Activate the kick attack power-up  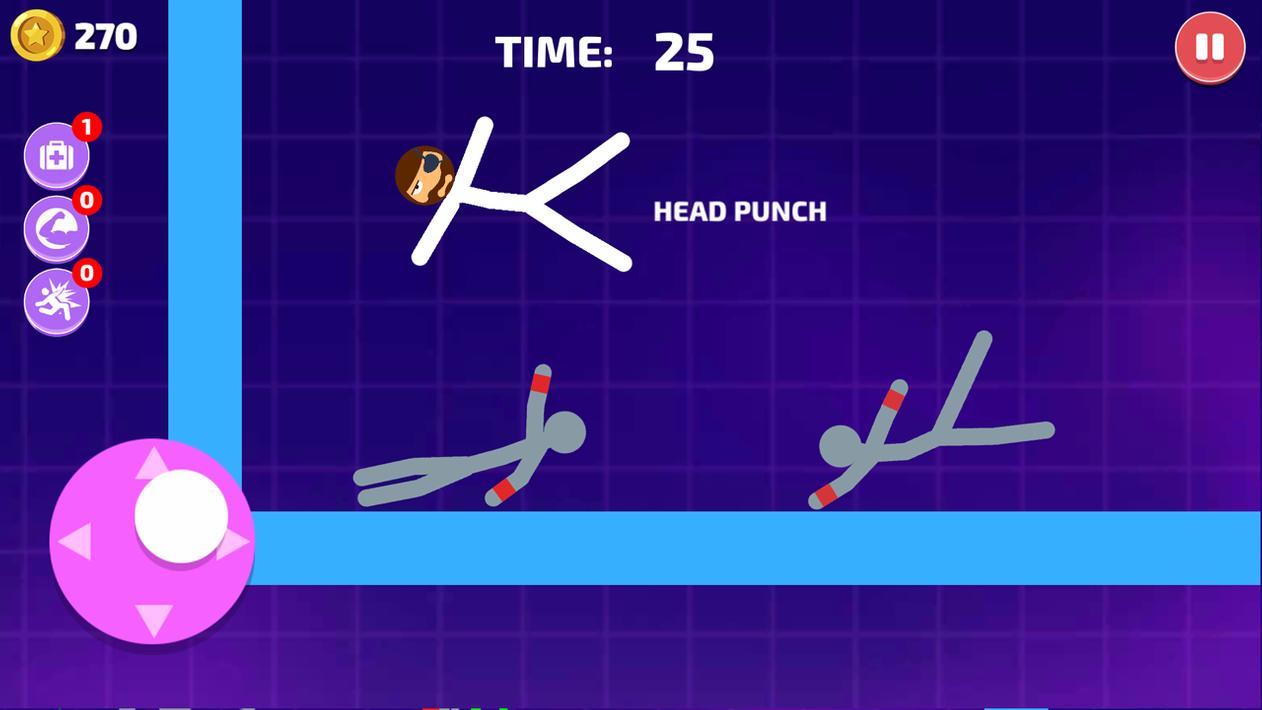[x=56, y=301]
